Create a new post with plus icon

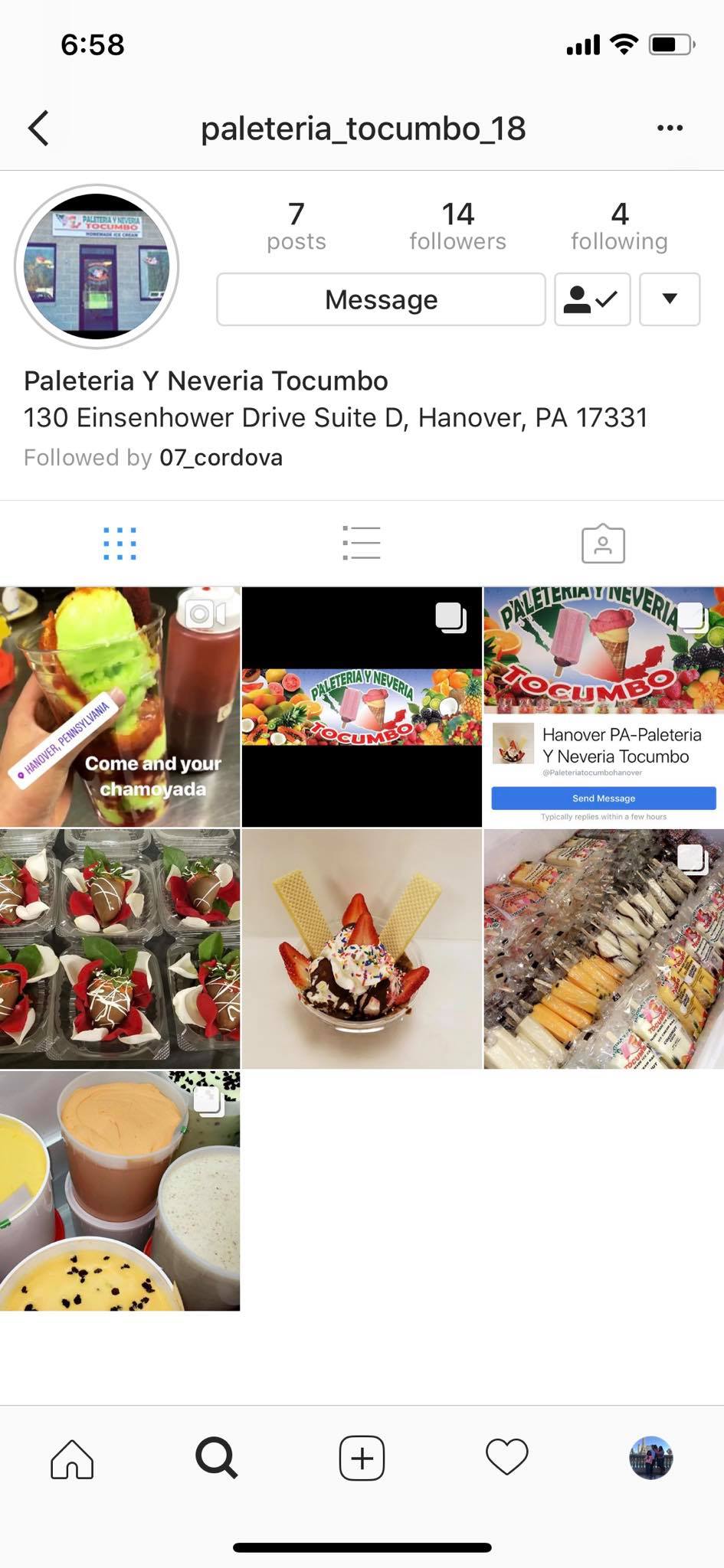[x=362, y=1458]
